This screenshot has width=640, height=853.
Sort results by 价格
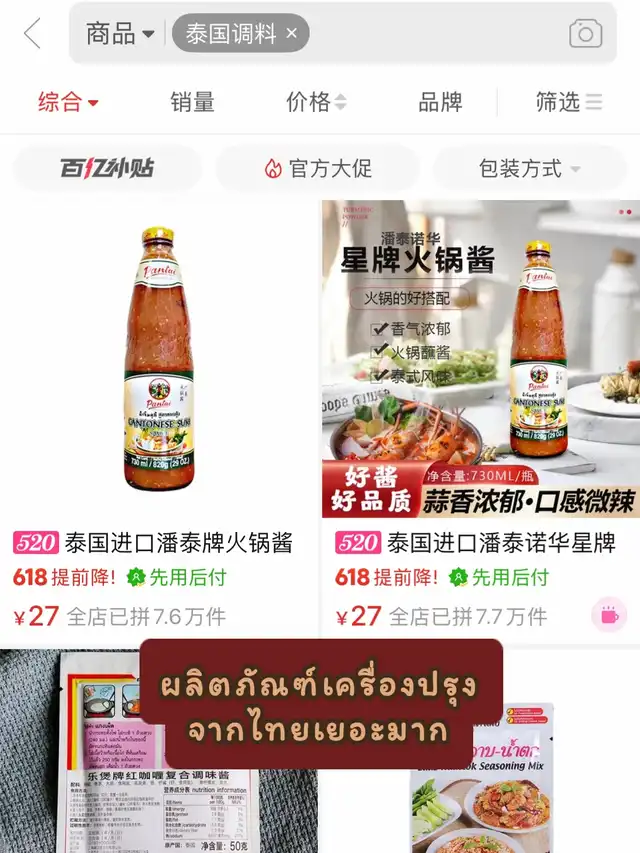point(316,102)
